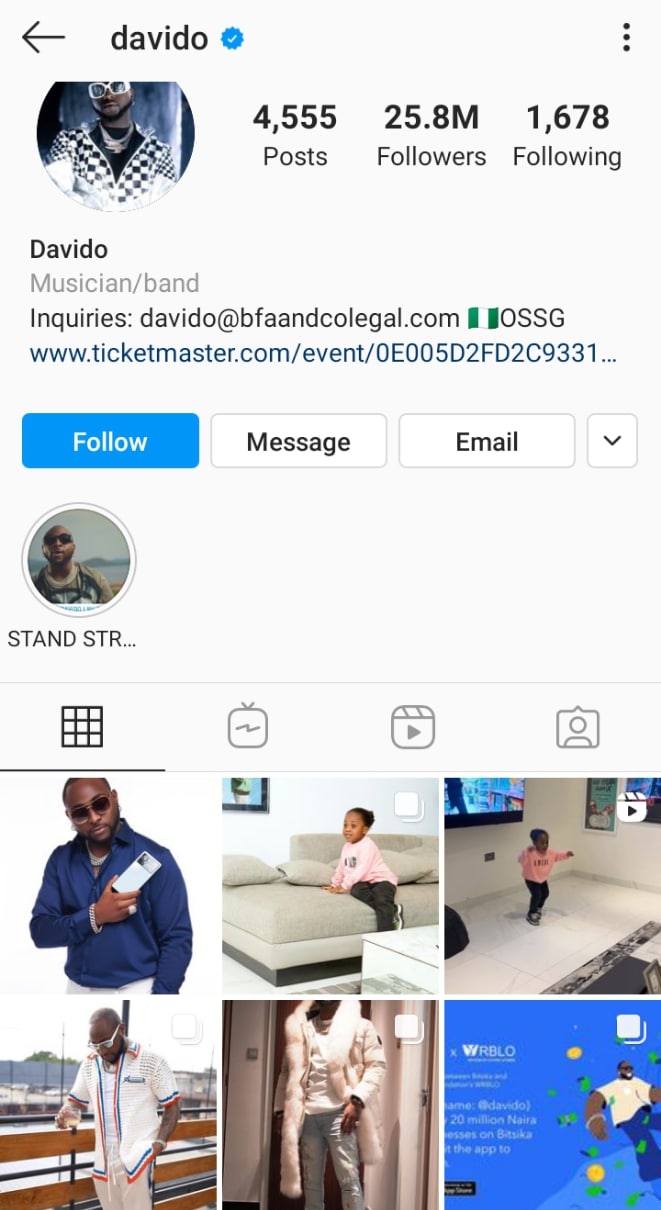Image resolution: width=661 pixels, height=1210 pixels.
Task: Expand suggested accounts with the chevron button
Action: [x=612, y=441]
